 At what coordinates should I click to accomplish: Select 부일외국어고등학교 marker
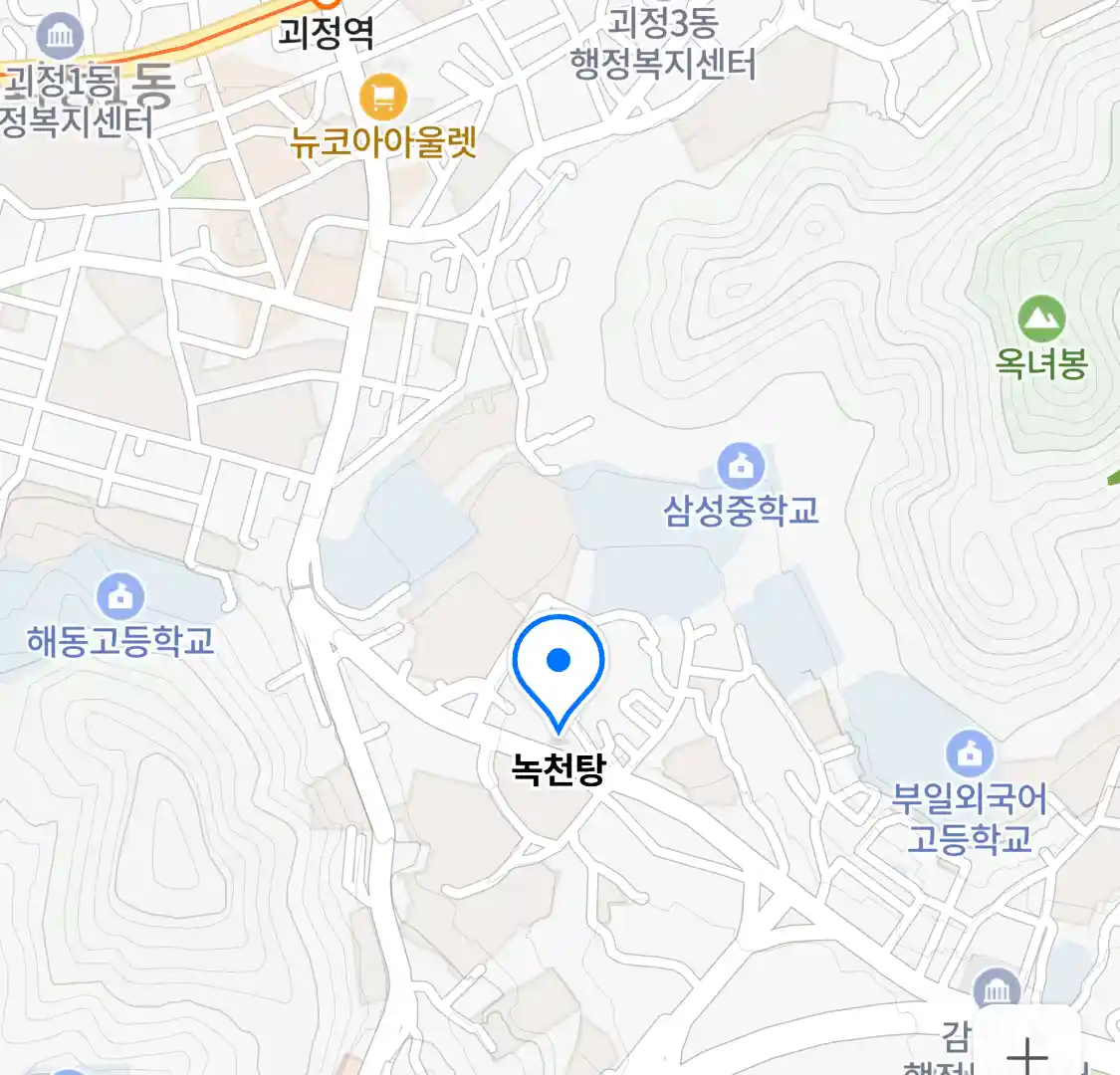tap(969, 754)
